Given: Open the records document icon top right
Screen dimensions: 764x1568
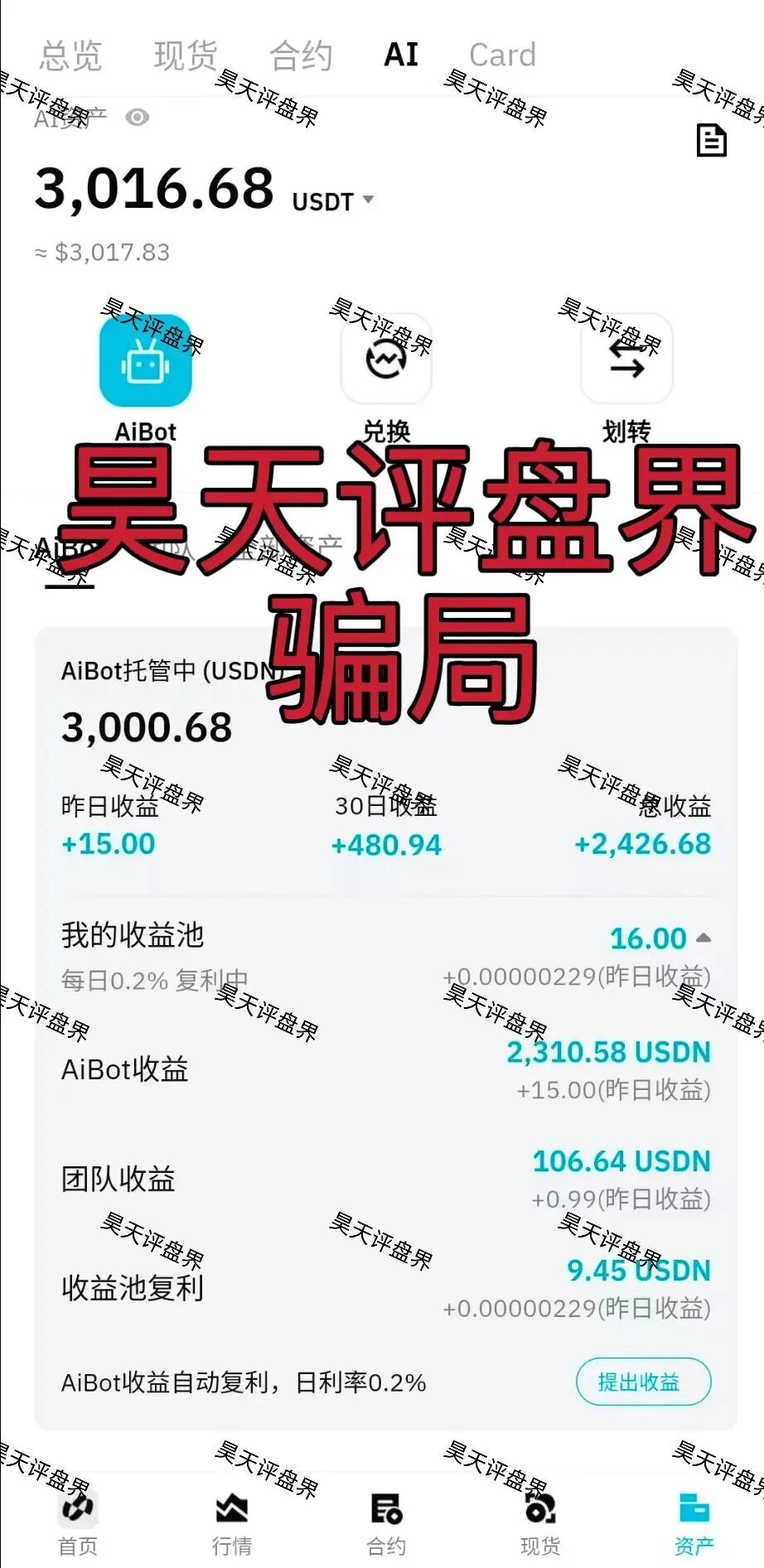Looking at the screenshot, I should coord(711,141).
